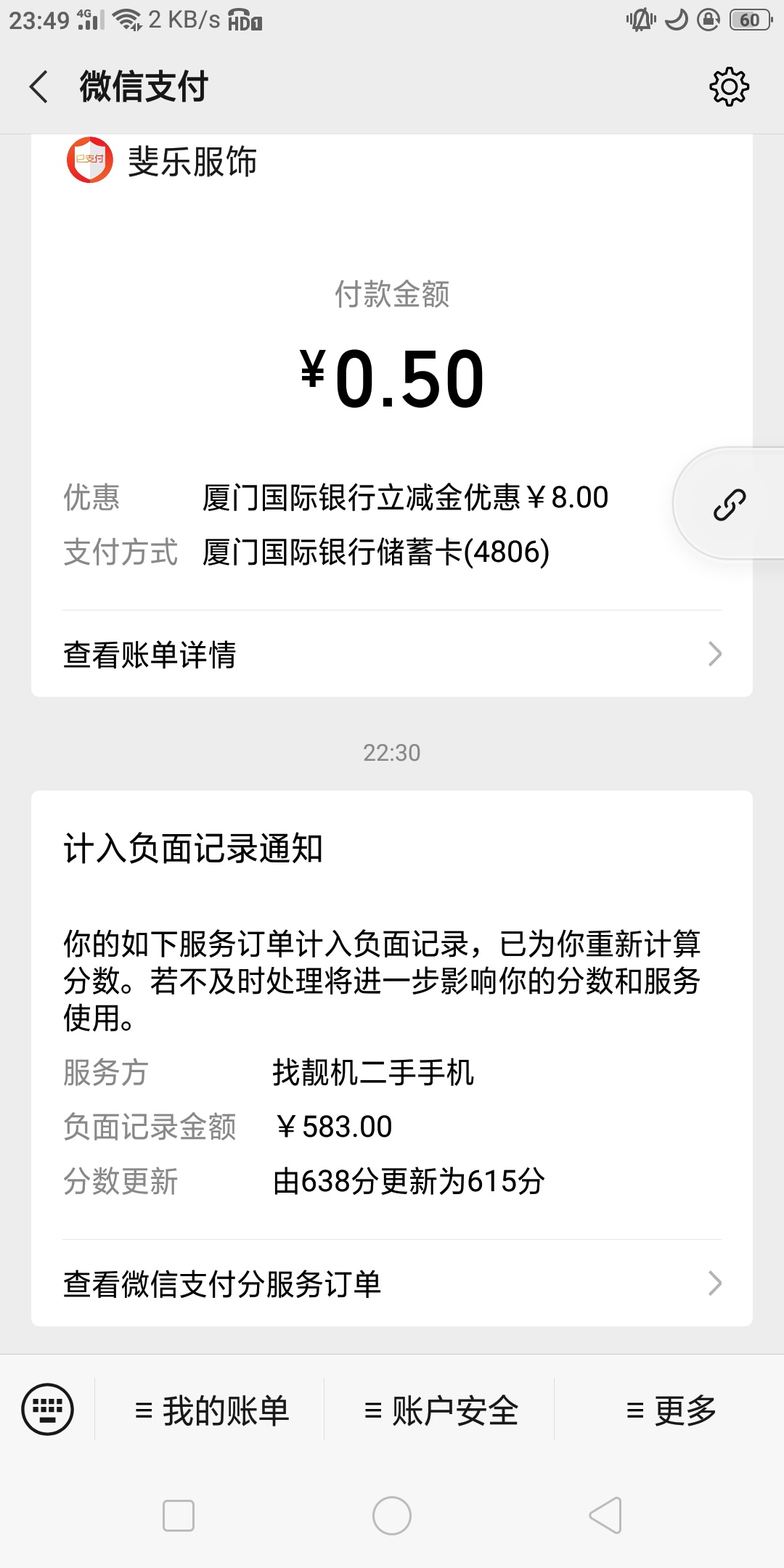Open the recent apps view
The image size is (784, 1568).
(x=179, y=1516)
